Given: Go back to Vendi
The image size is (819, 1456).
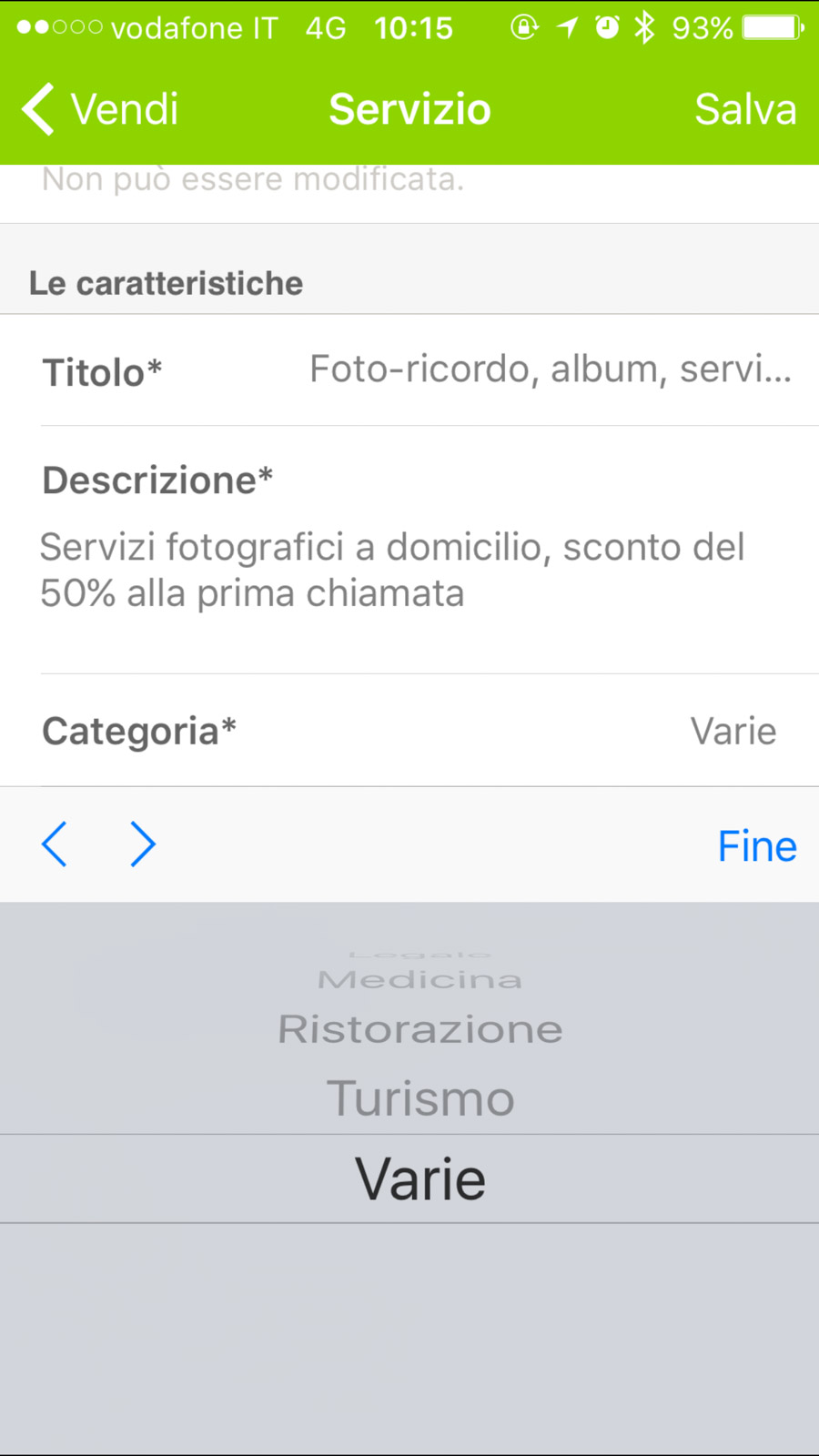Looking at the screenshot, I should tap(100, 109).
